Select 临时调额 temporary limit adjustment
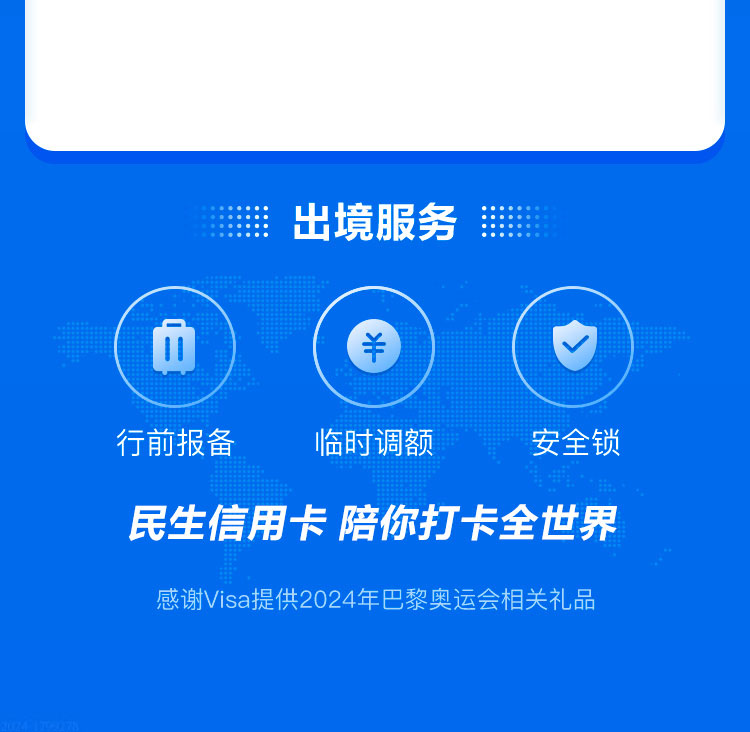The width and height of the screenshot is (750, 732). pos(374,347)
